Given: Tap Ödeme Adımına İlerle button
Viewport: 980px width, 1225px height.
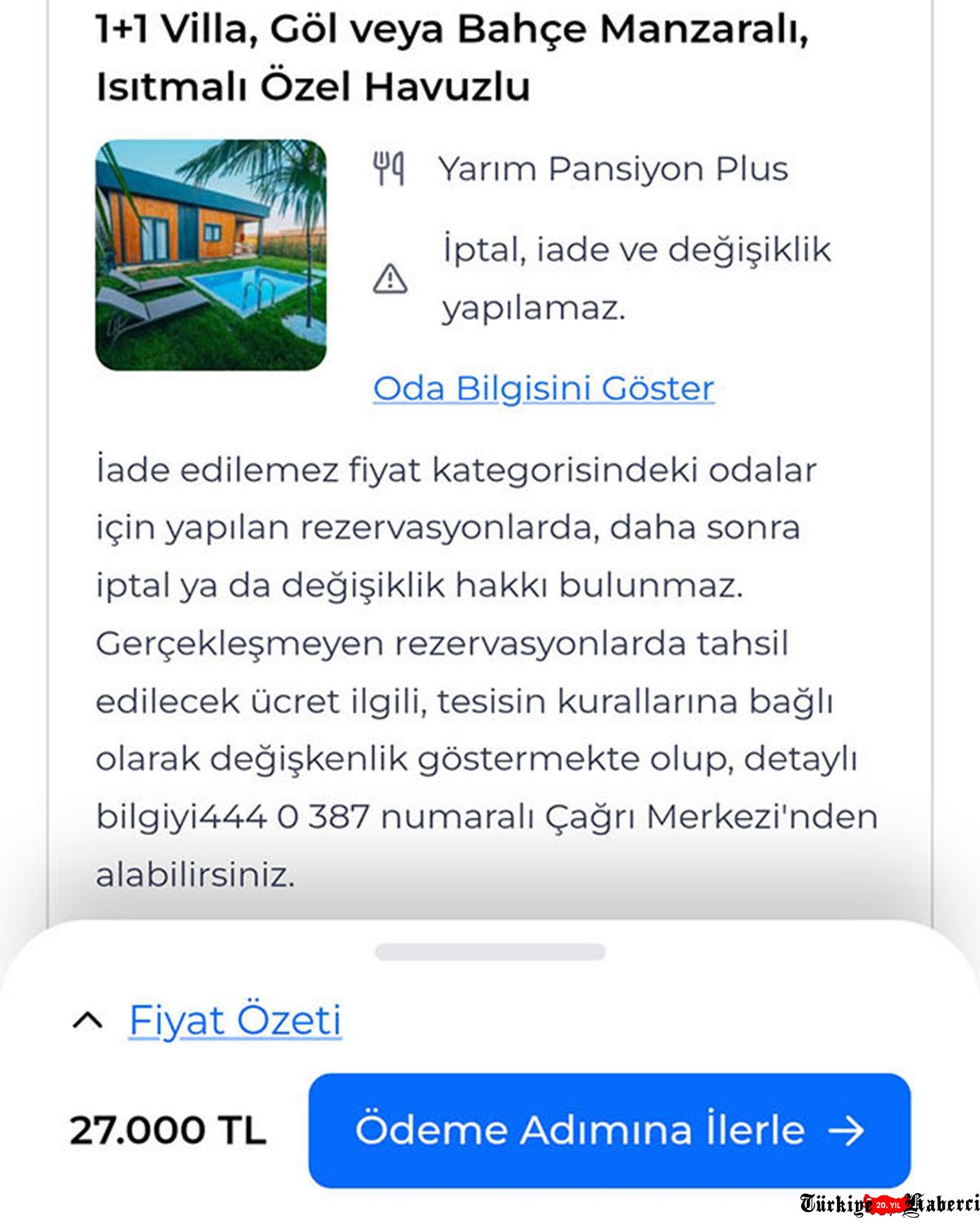Looking at the screenshot, I should pos(608,1130).
